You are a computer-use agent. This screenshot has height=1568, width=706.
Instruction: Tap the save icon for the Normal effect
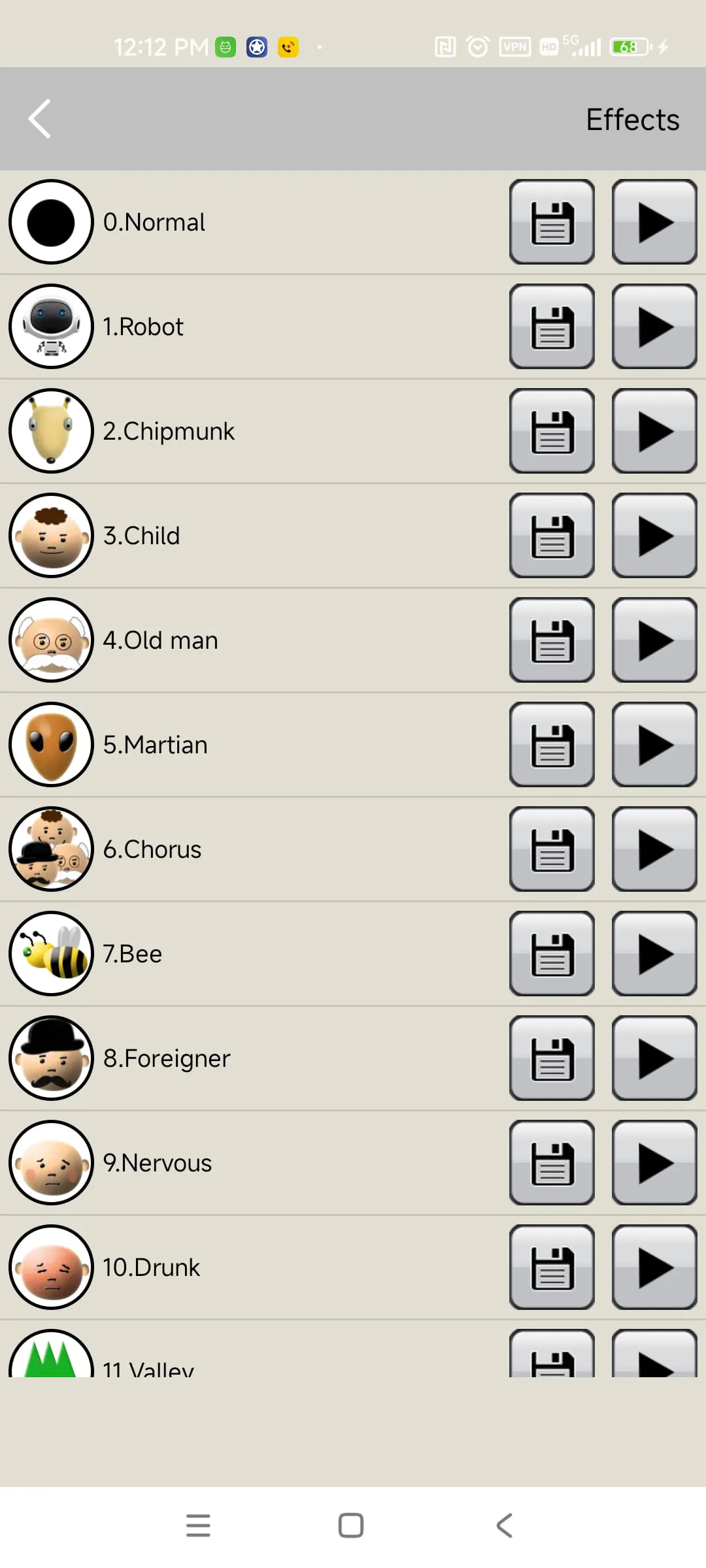(552, 221)
